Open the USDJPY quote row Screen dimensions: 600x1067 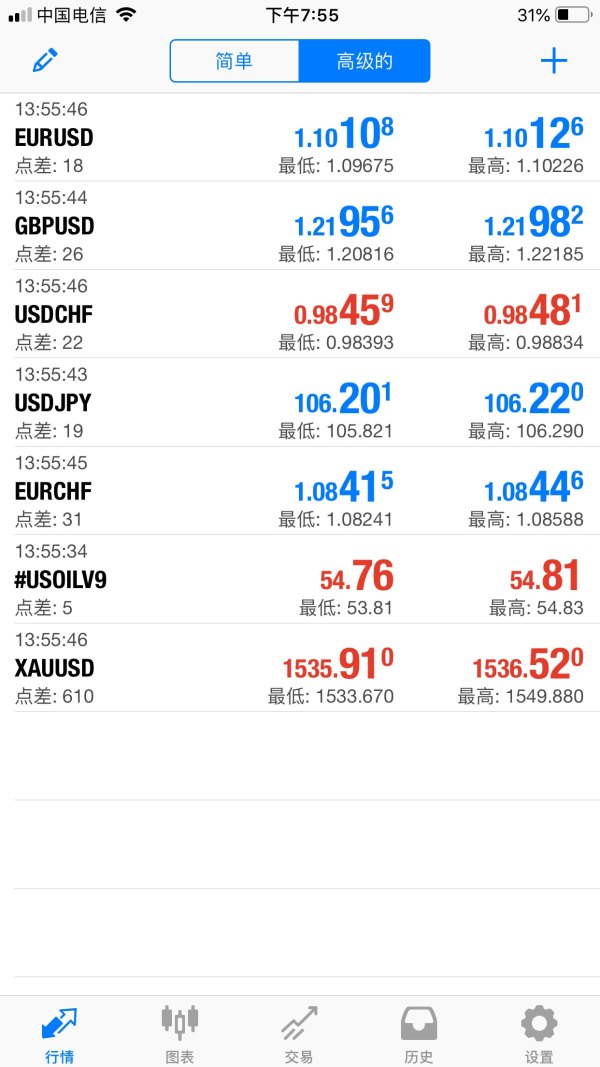pos(300,402)
